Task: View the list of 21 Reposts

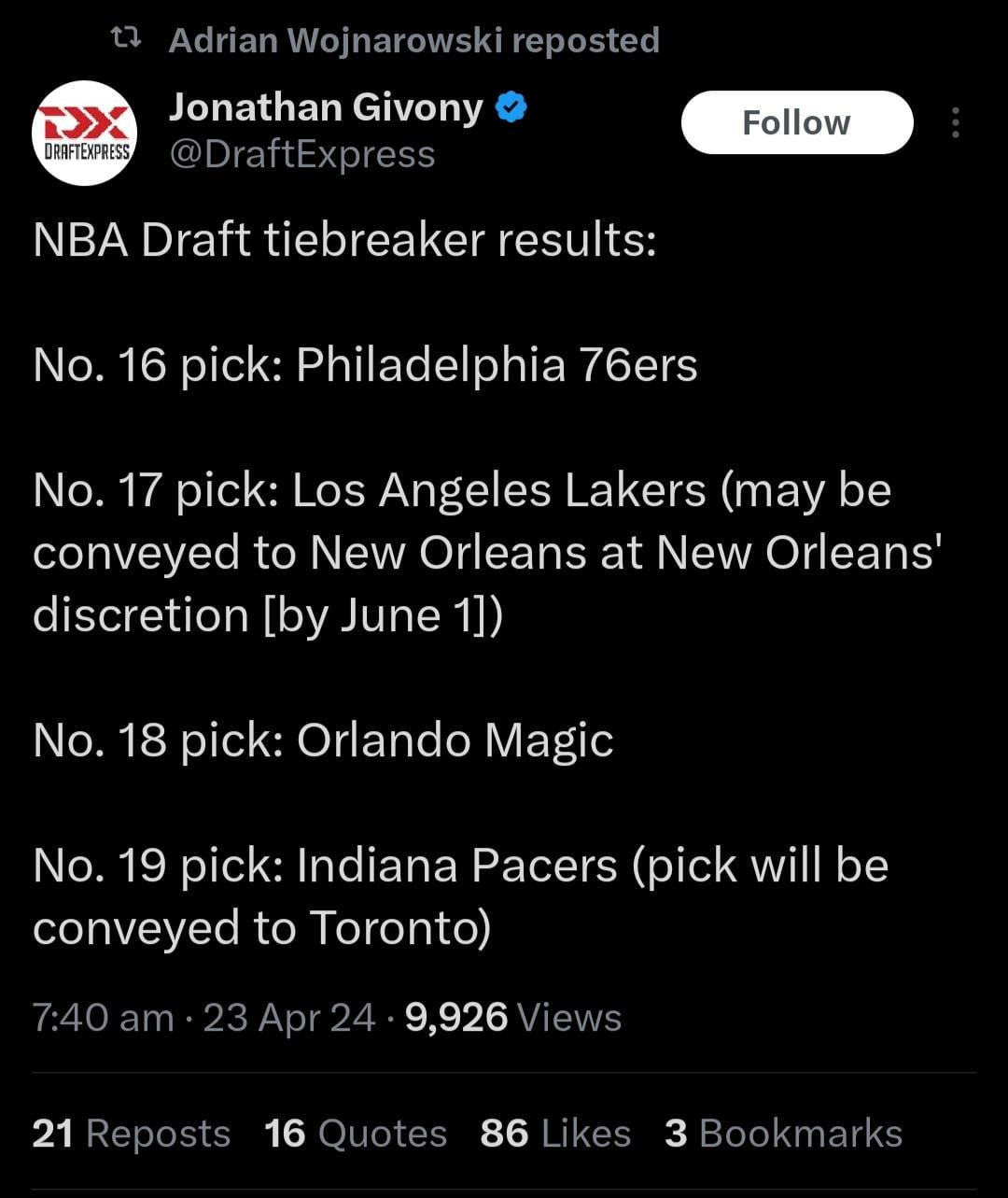Action: click(x=131, y=1134)
